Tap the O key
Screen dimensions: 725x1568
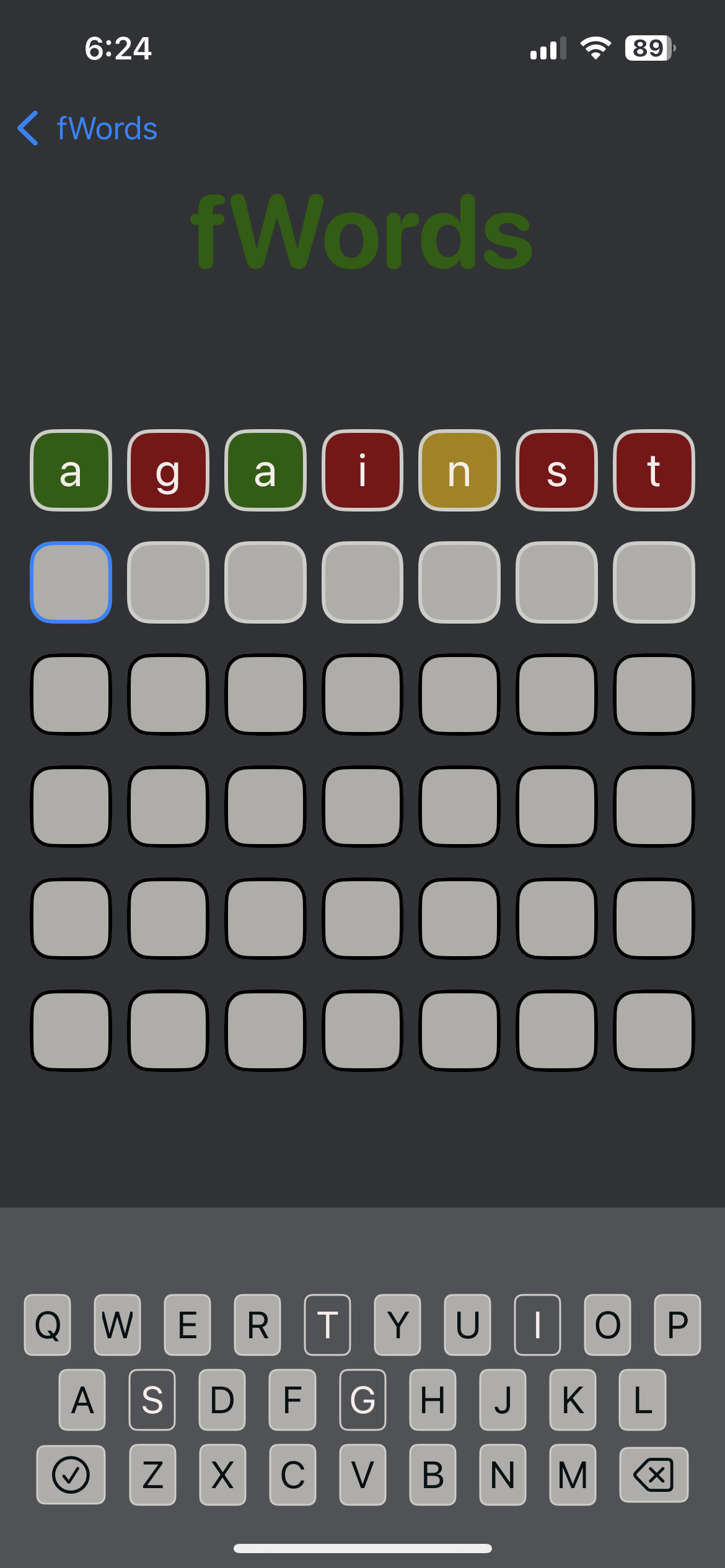[x=608, y=1325]
